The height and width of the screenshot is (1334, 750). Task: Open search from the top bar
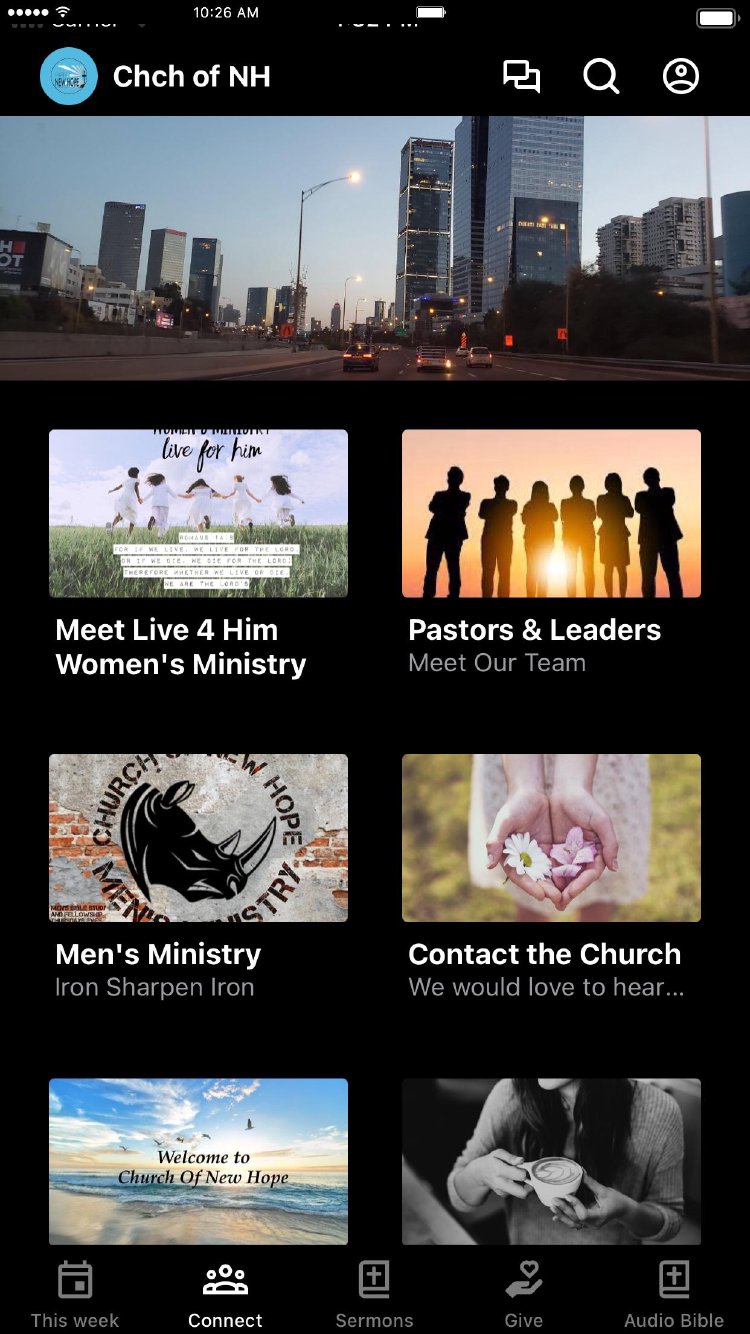[601, 77]
